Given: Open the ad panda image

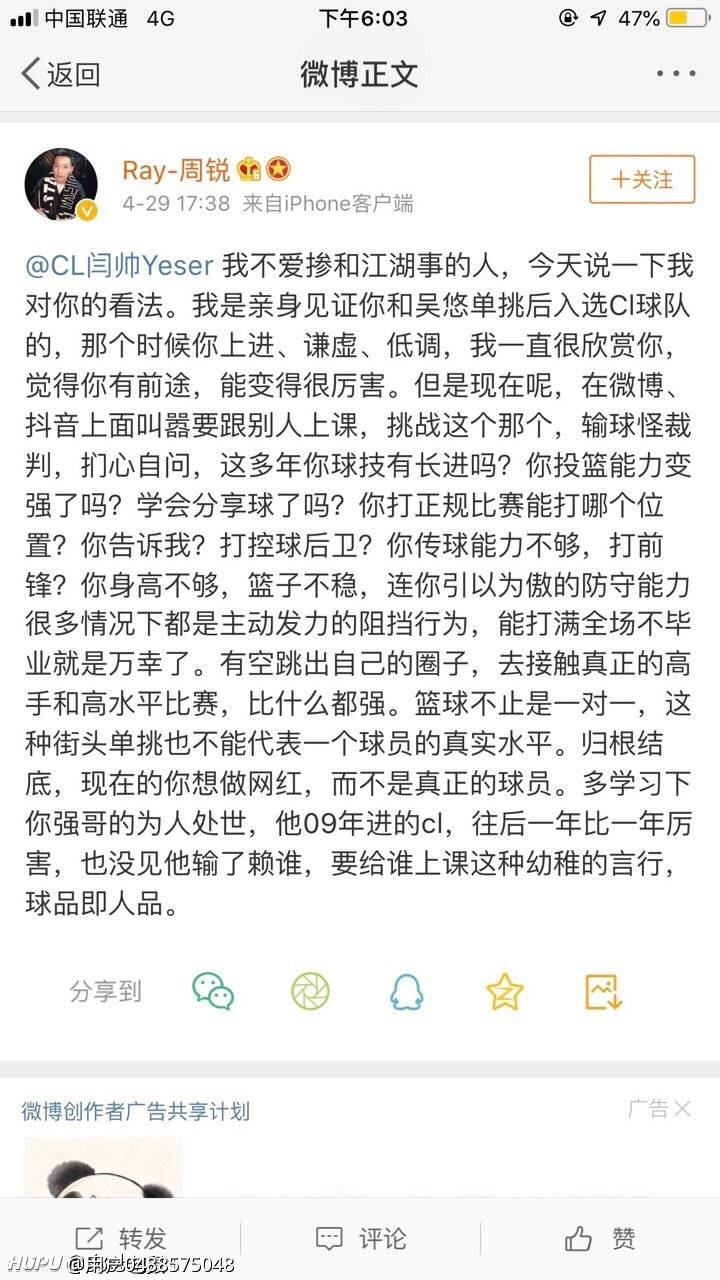Looking at the screenshot, I should tap(103, 1167).
